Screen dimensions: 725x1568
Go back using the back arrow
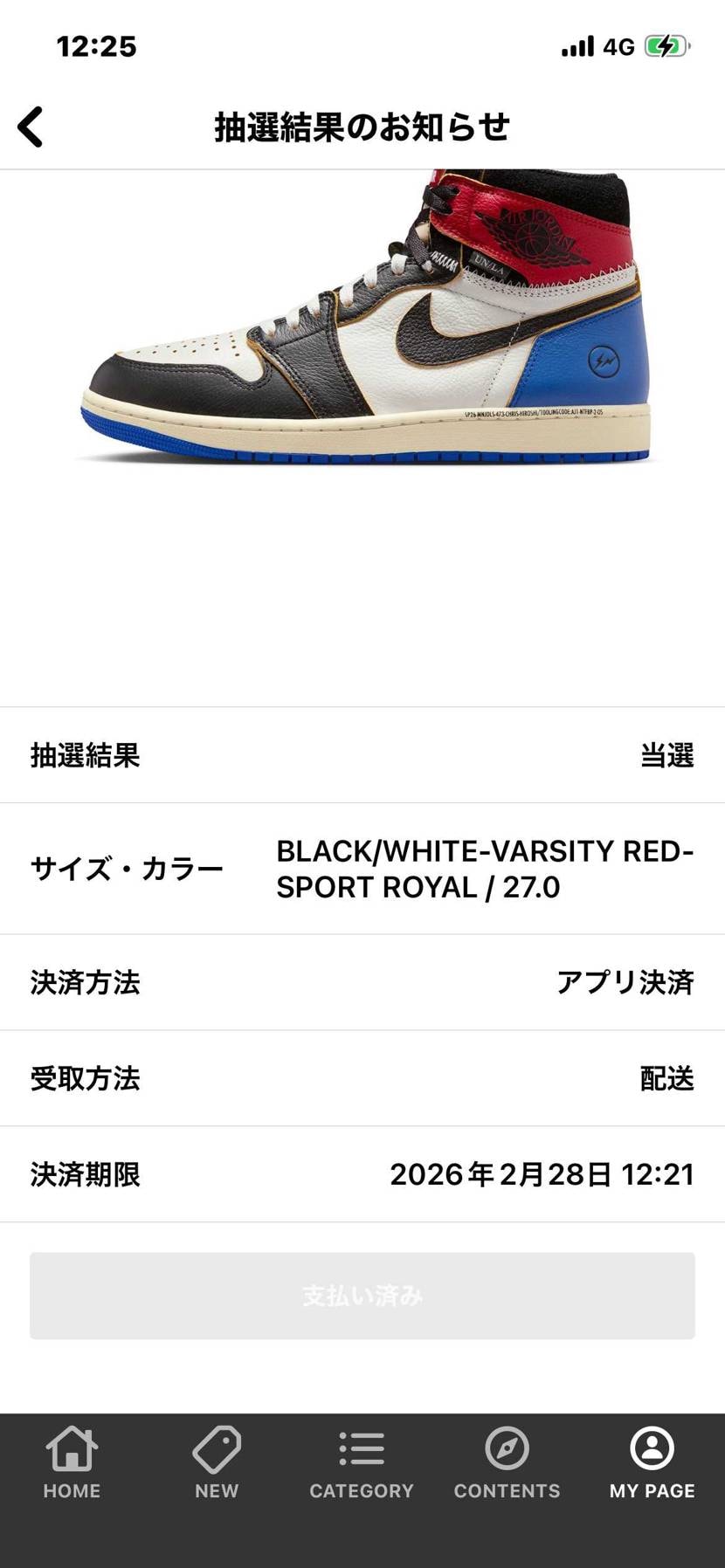coord(31,127)
